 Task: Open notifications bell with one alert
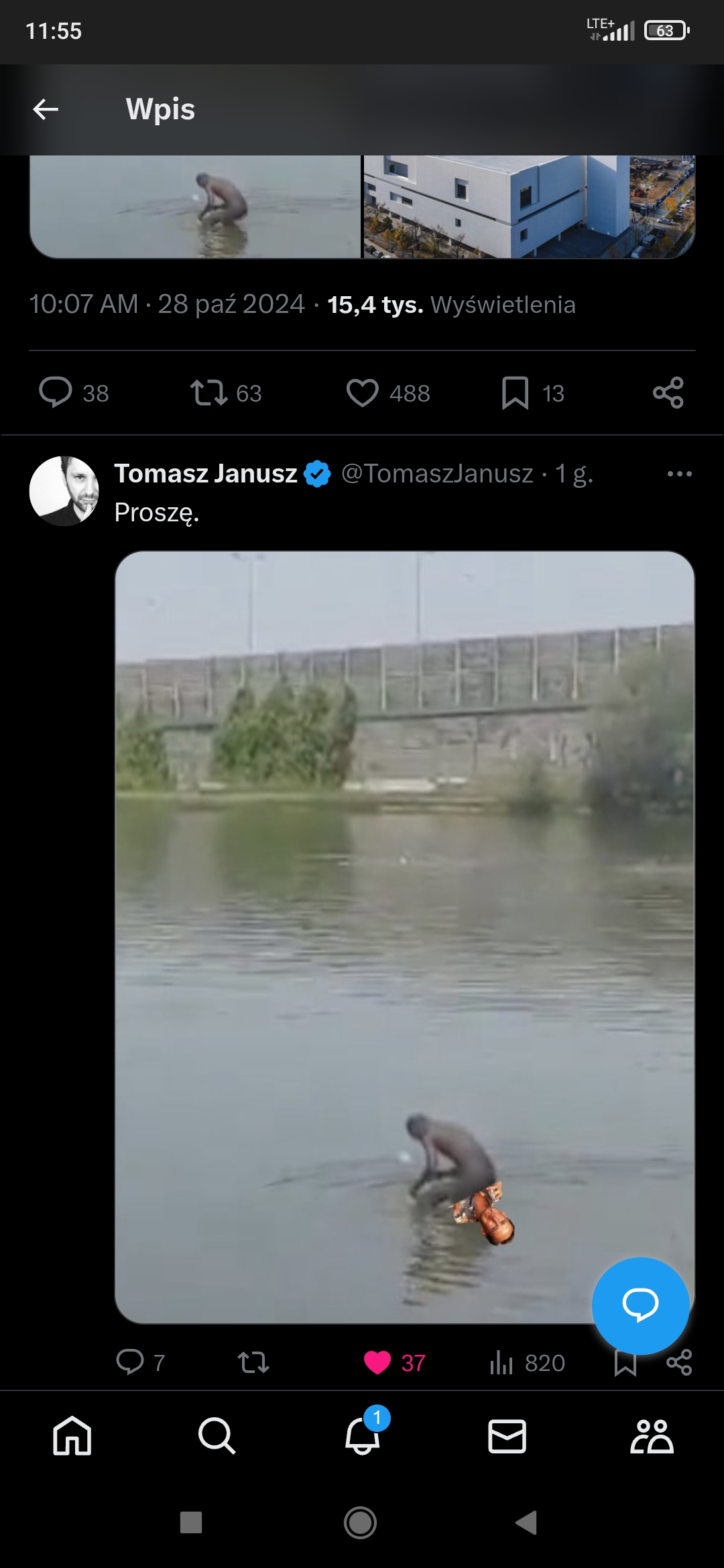click(362, 1436)
